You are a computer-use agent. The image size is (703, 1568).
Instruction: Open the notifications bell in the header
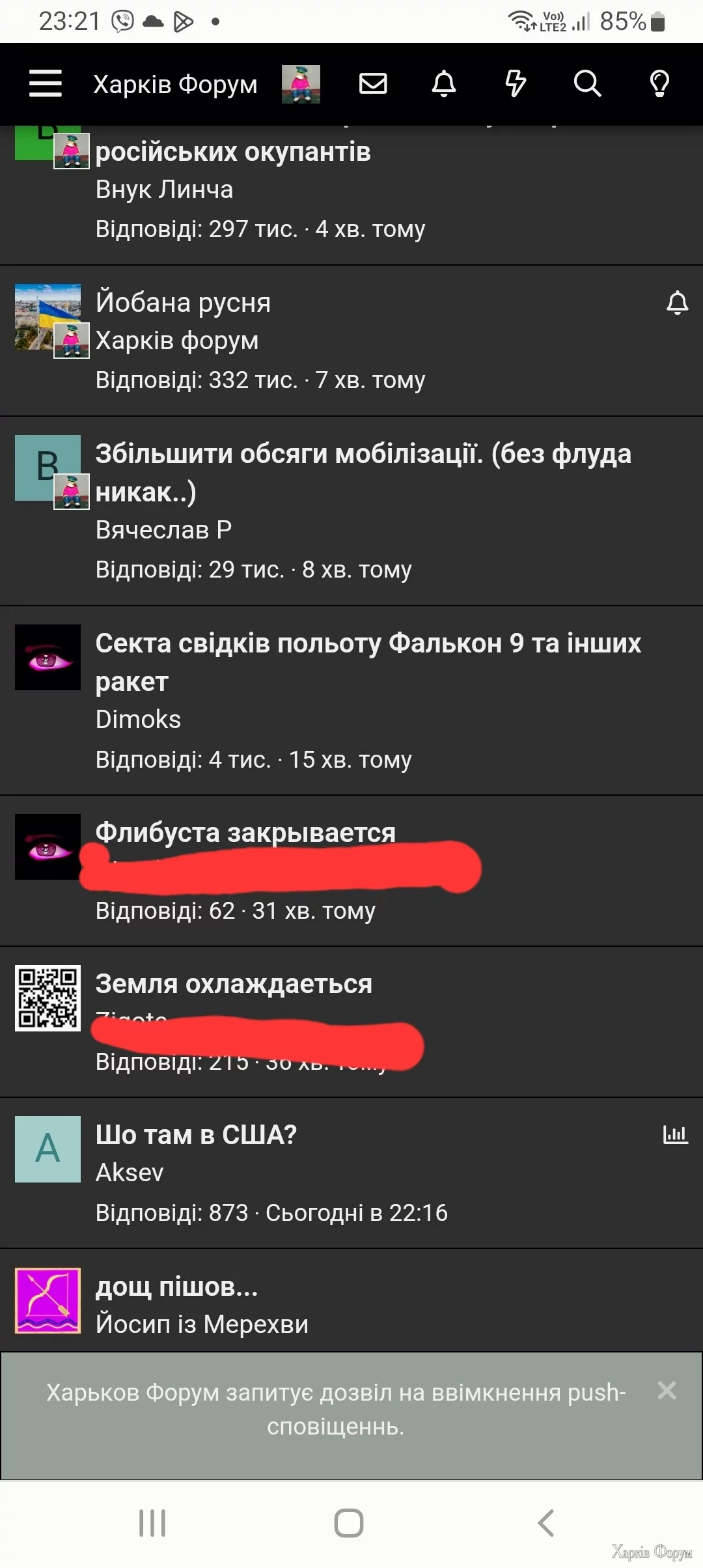tap(444, 83)
